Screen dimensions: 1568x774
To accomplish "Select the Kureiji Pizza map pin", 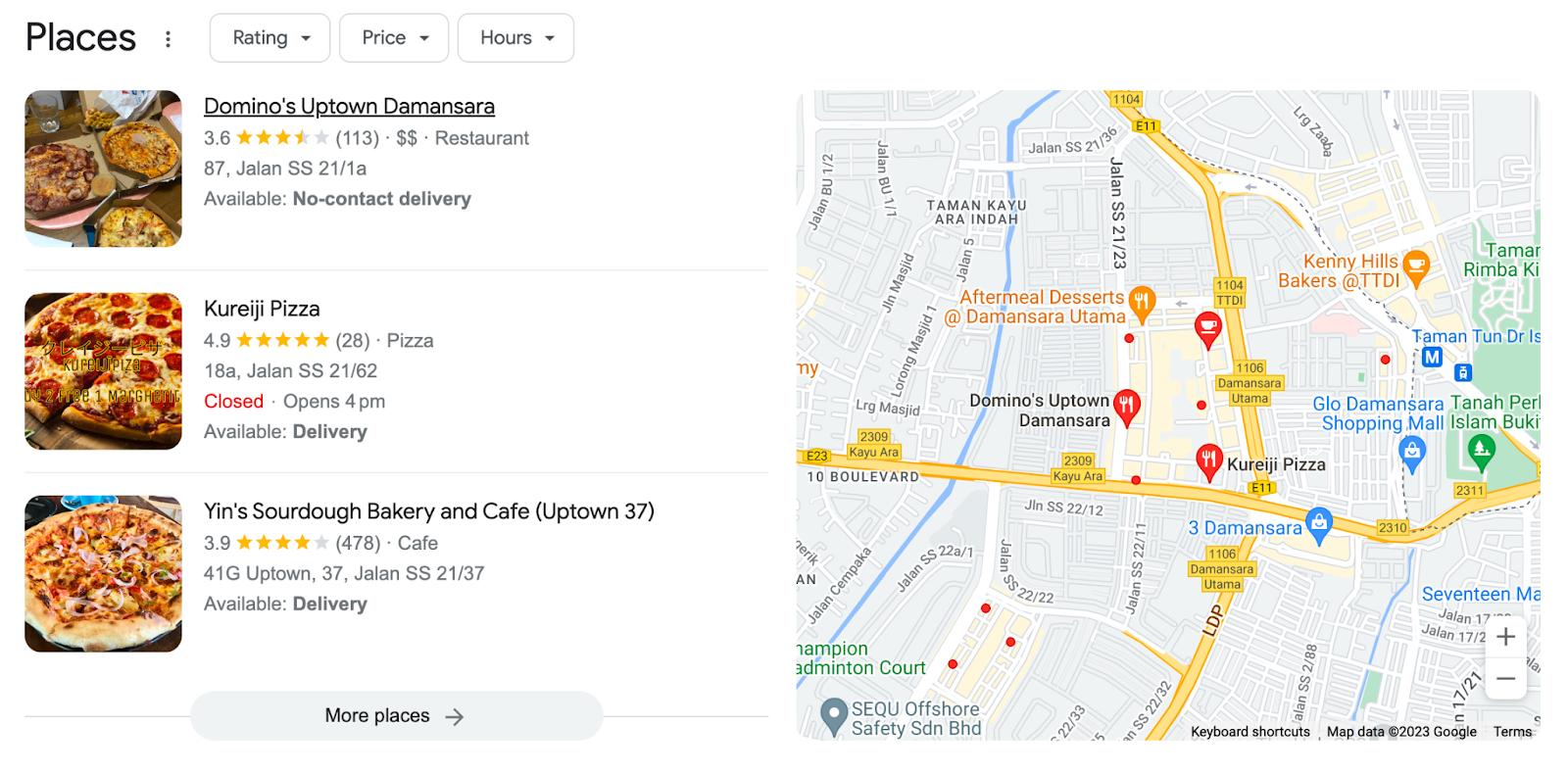I will point(1209,460).
